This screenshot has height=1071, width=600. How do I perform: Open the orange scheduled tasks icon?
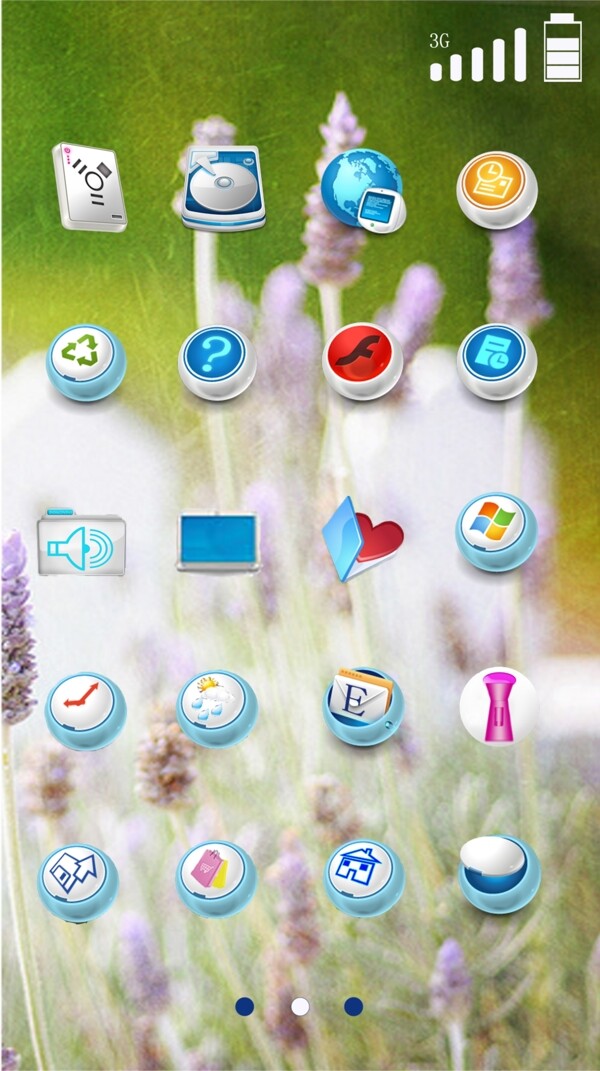click(497, 189)
